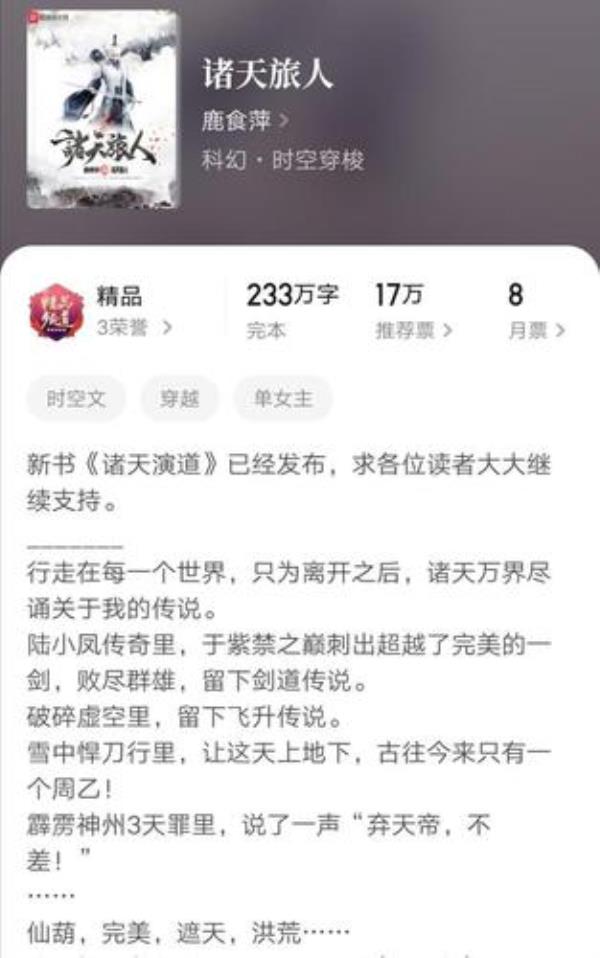
Task: Tap the 诸天旅人 book cover
Action: pyautogui.click(x=102, y=110)
